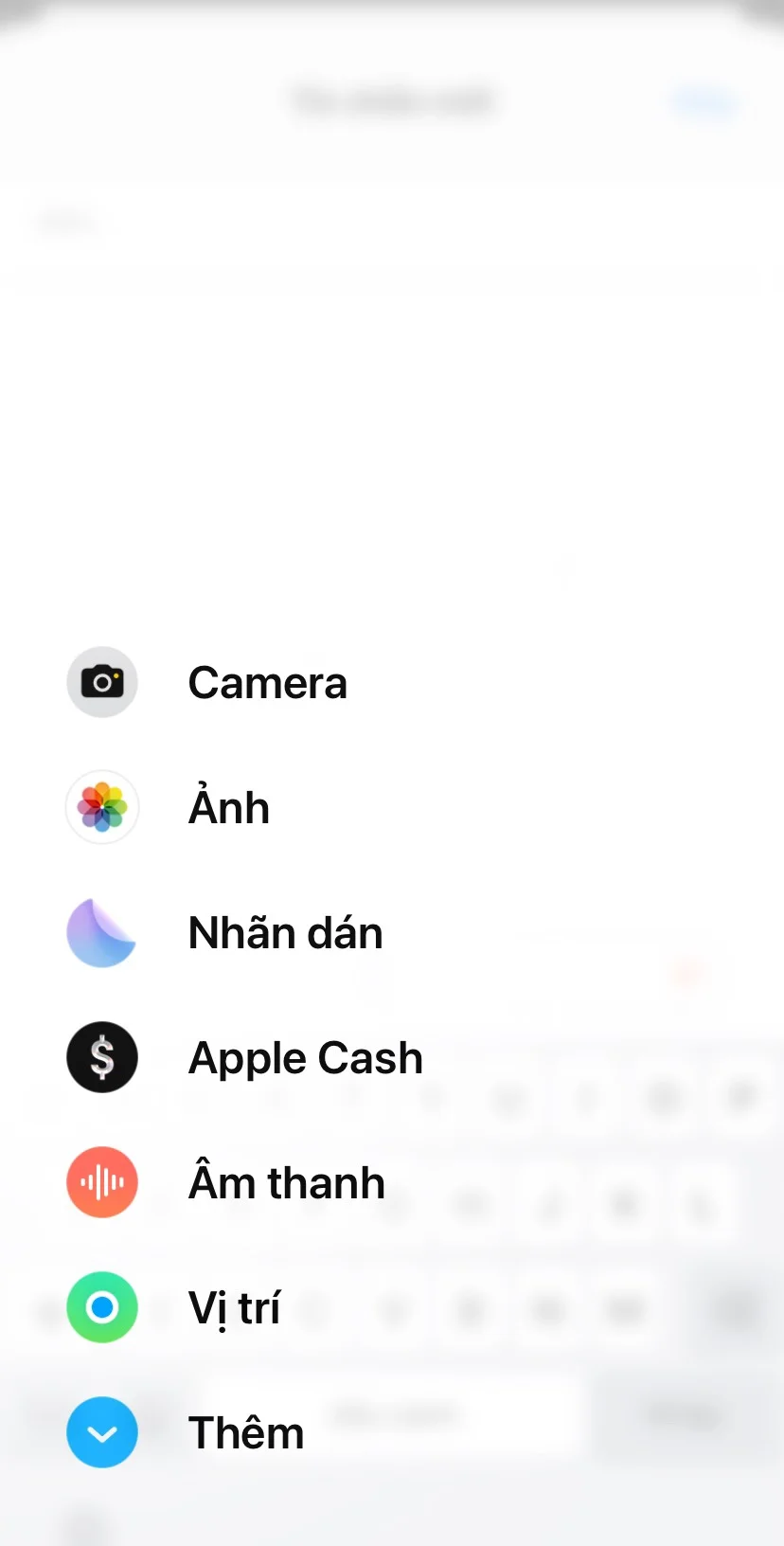The image size is (784, 1546).
Task: Select the Ảnh rainbow photos icon
Action: click(102, 807)
